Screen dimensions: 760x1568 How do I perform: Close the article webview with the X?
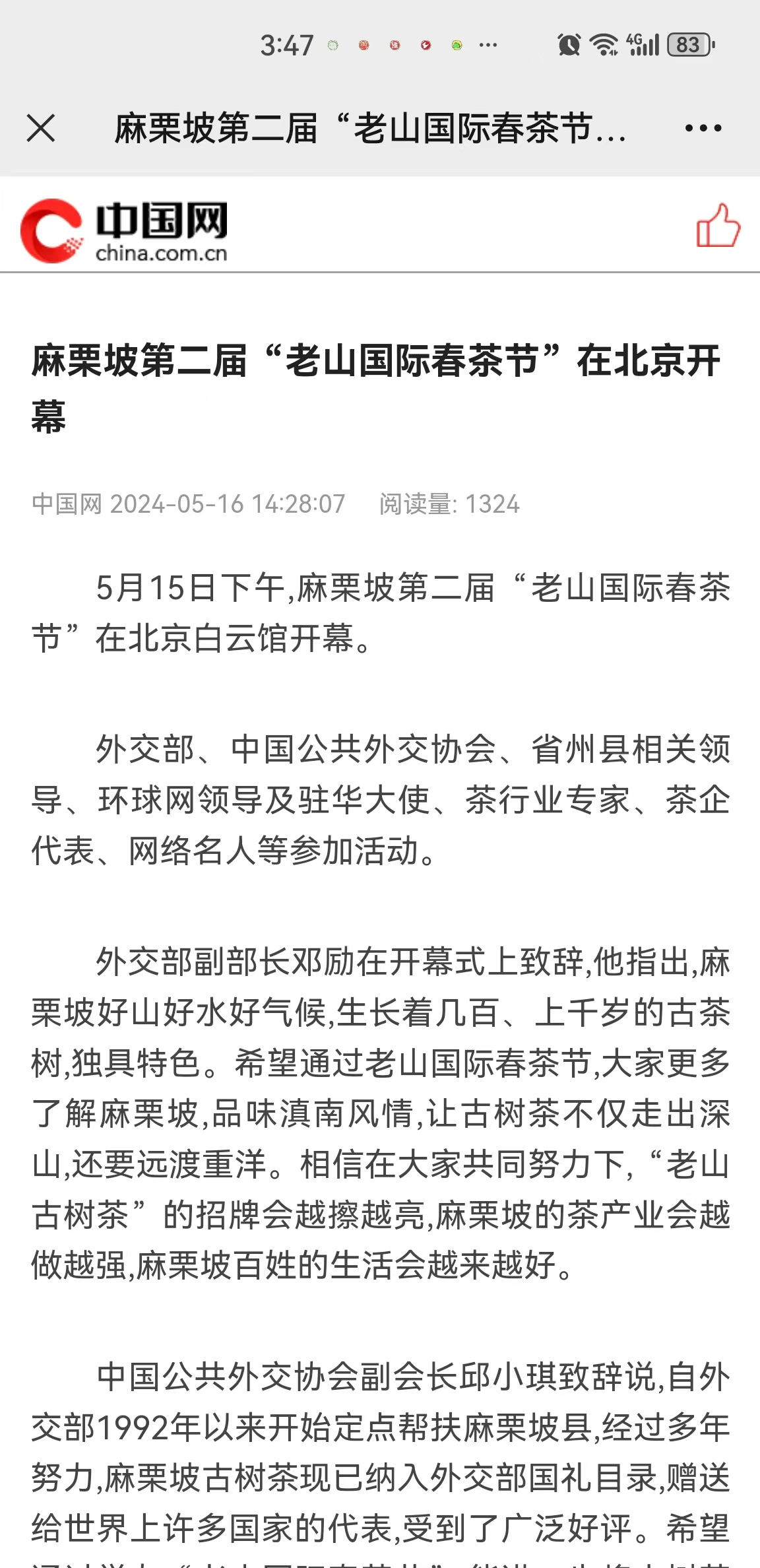(41, 128)
